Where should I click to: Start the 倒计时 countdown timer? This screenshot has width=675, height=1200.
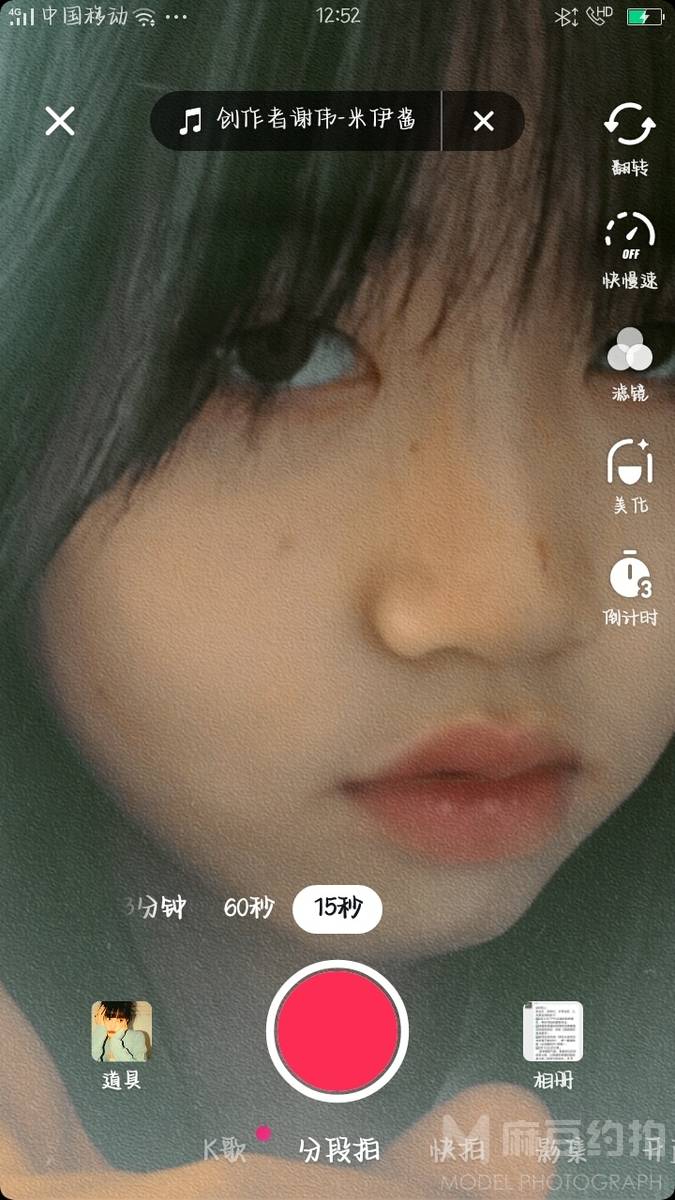click(x=630, y=586)
